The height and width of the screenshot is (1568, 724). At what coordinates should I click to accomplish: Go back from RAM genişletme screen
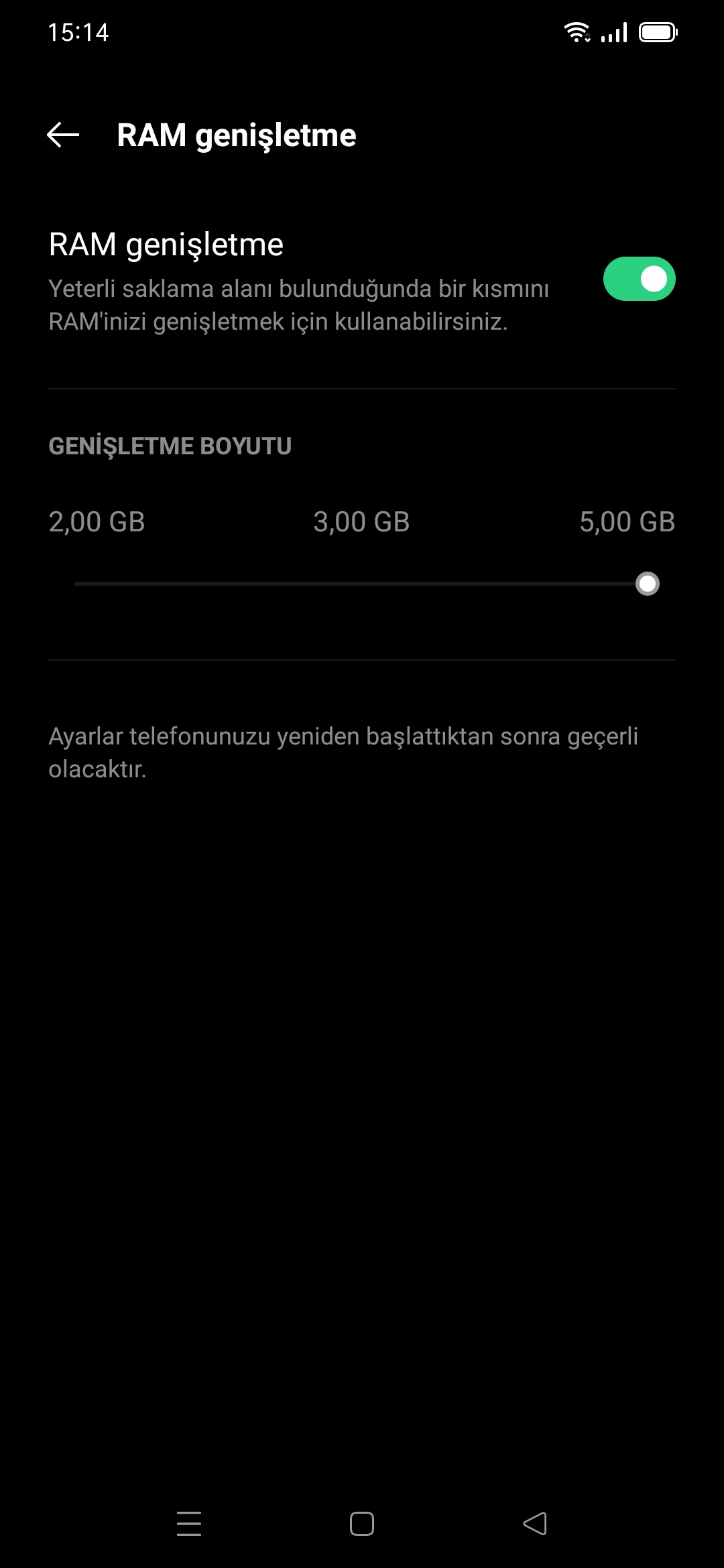pos(63,135)
